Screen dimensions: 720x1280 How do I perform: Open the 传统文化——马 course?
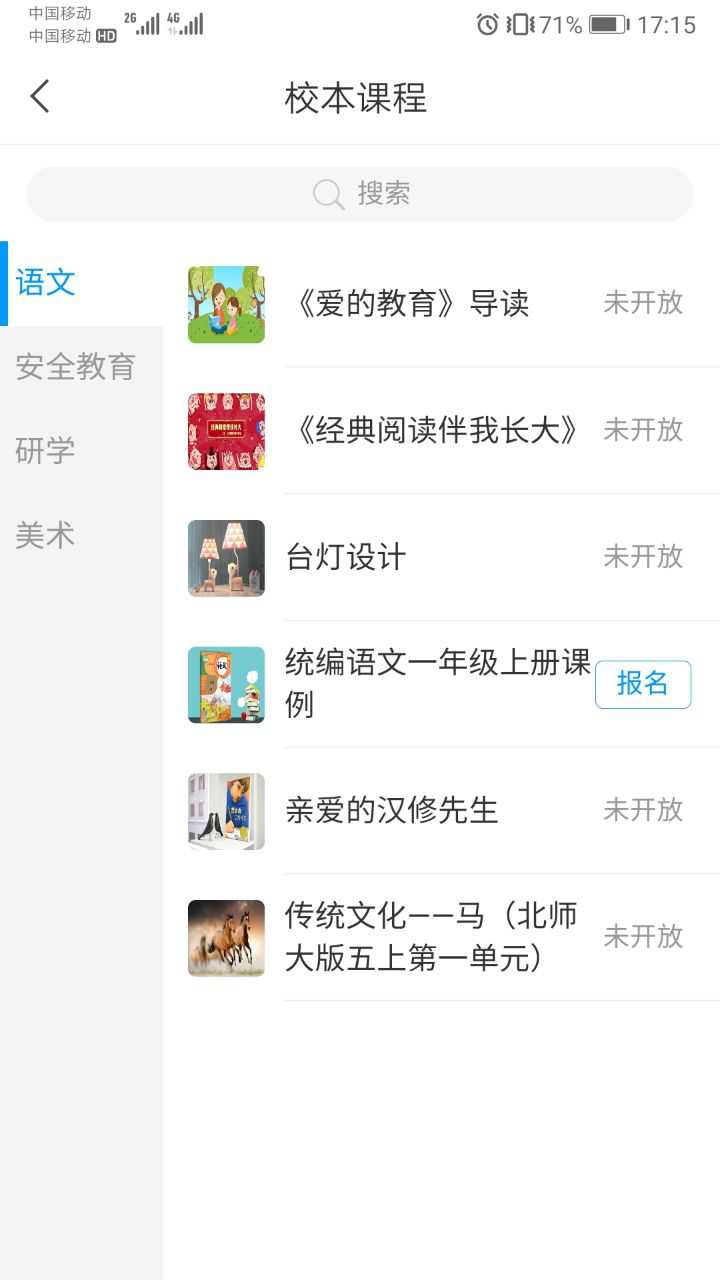(x=430, y=937)
